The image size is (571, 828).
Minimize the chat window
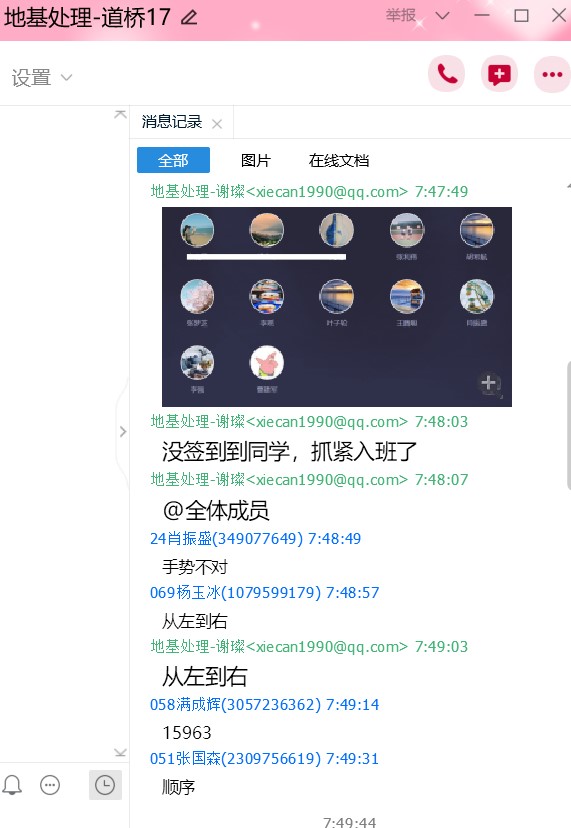482,15
